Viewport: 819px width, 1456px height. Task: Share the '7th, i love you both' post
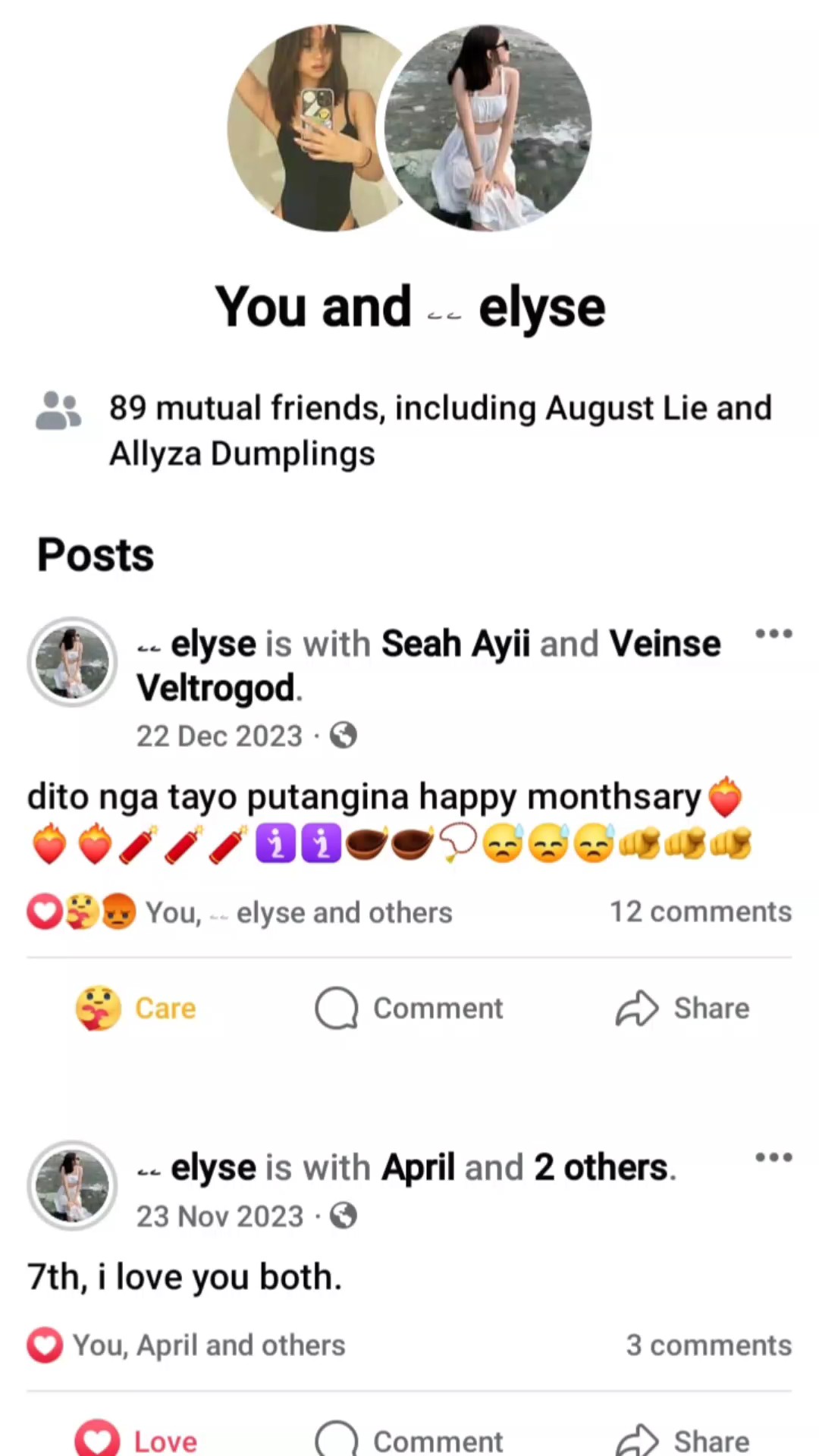pyautogui.click(x=682, y=1439)
